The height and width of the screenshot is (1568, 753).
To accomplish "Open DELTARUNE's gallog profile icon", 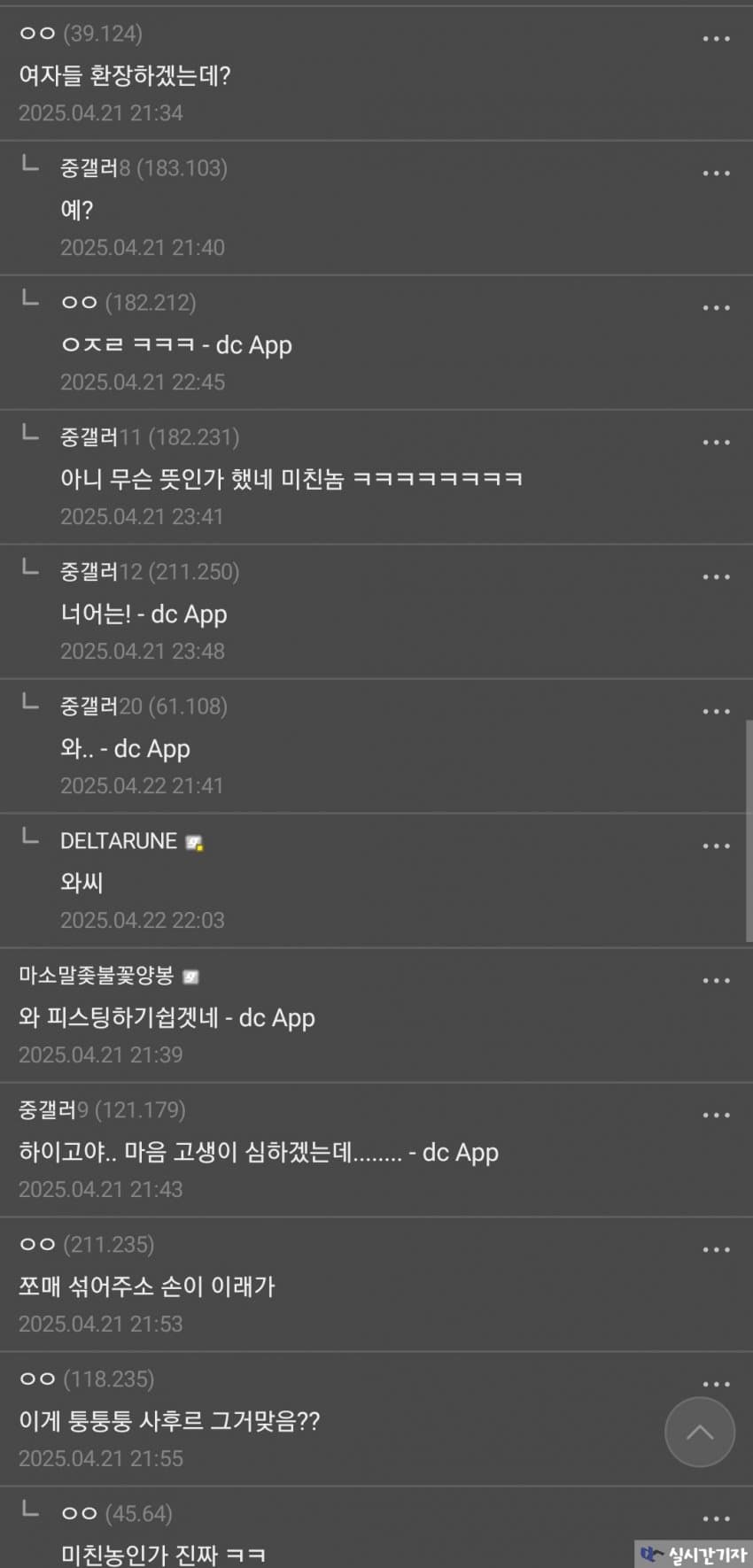I will pyautogui.click(x=195, y=843).
